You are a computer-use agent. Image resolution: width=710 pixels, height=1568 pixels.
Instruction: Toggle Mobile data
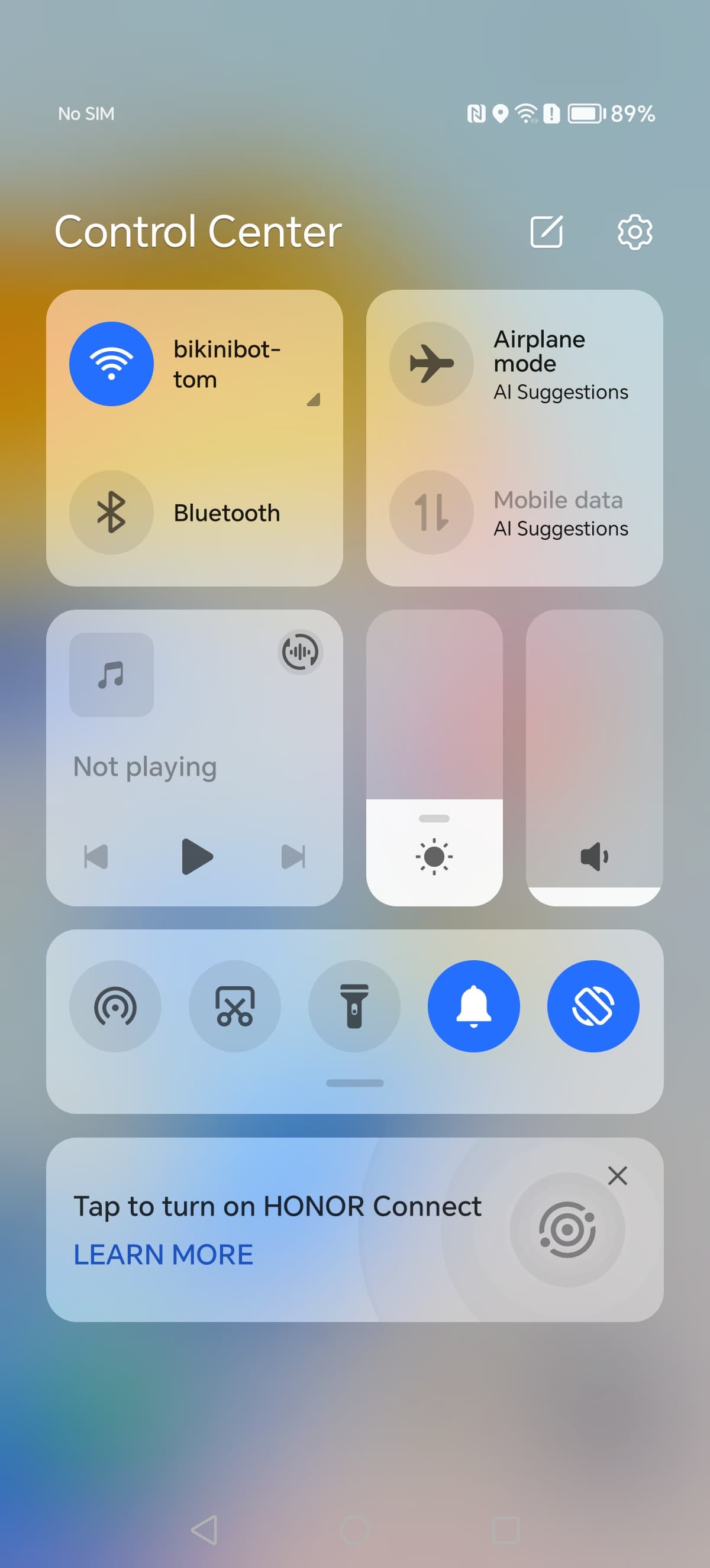tap(432, 512)
